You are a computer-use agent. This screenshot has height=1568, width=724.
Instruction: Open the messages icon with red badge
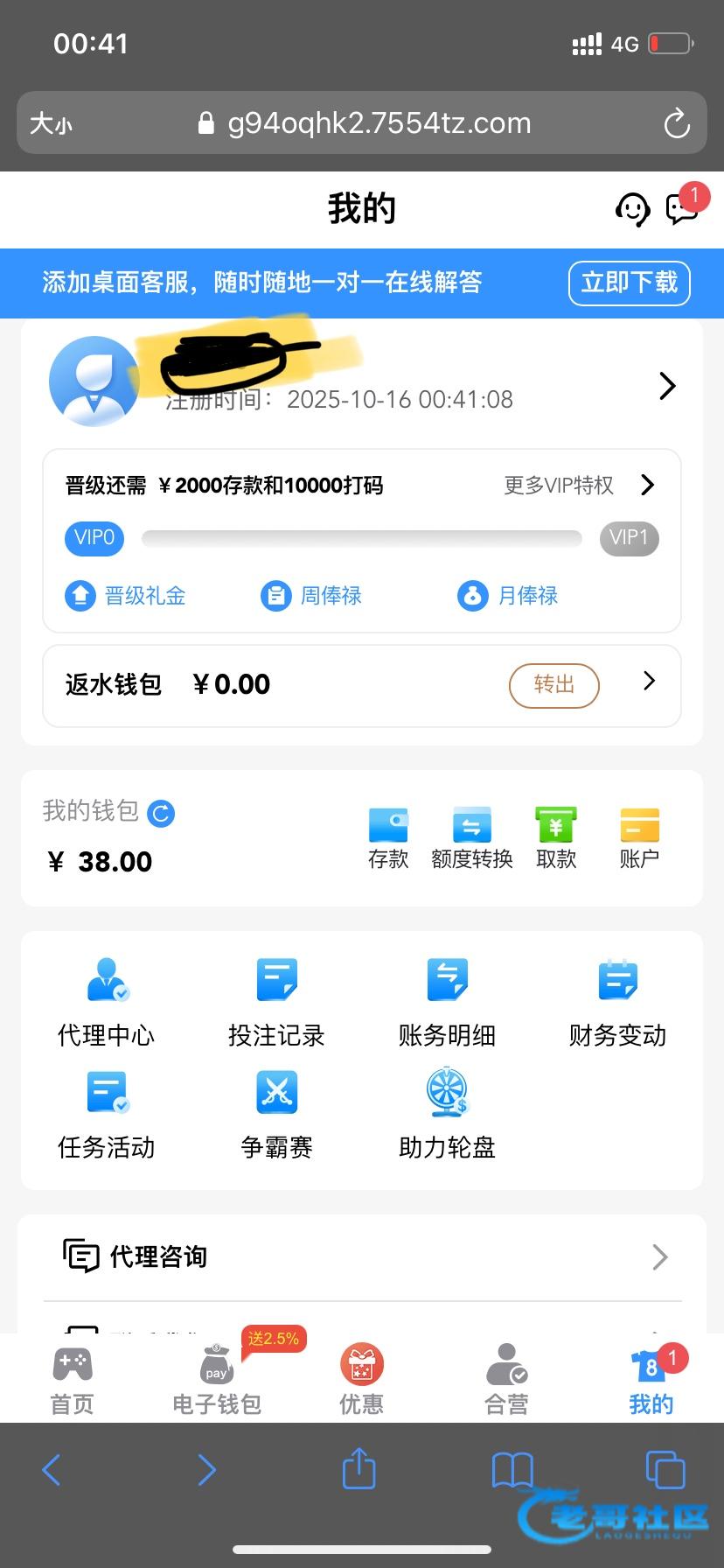pos(682,208)
